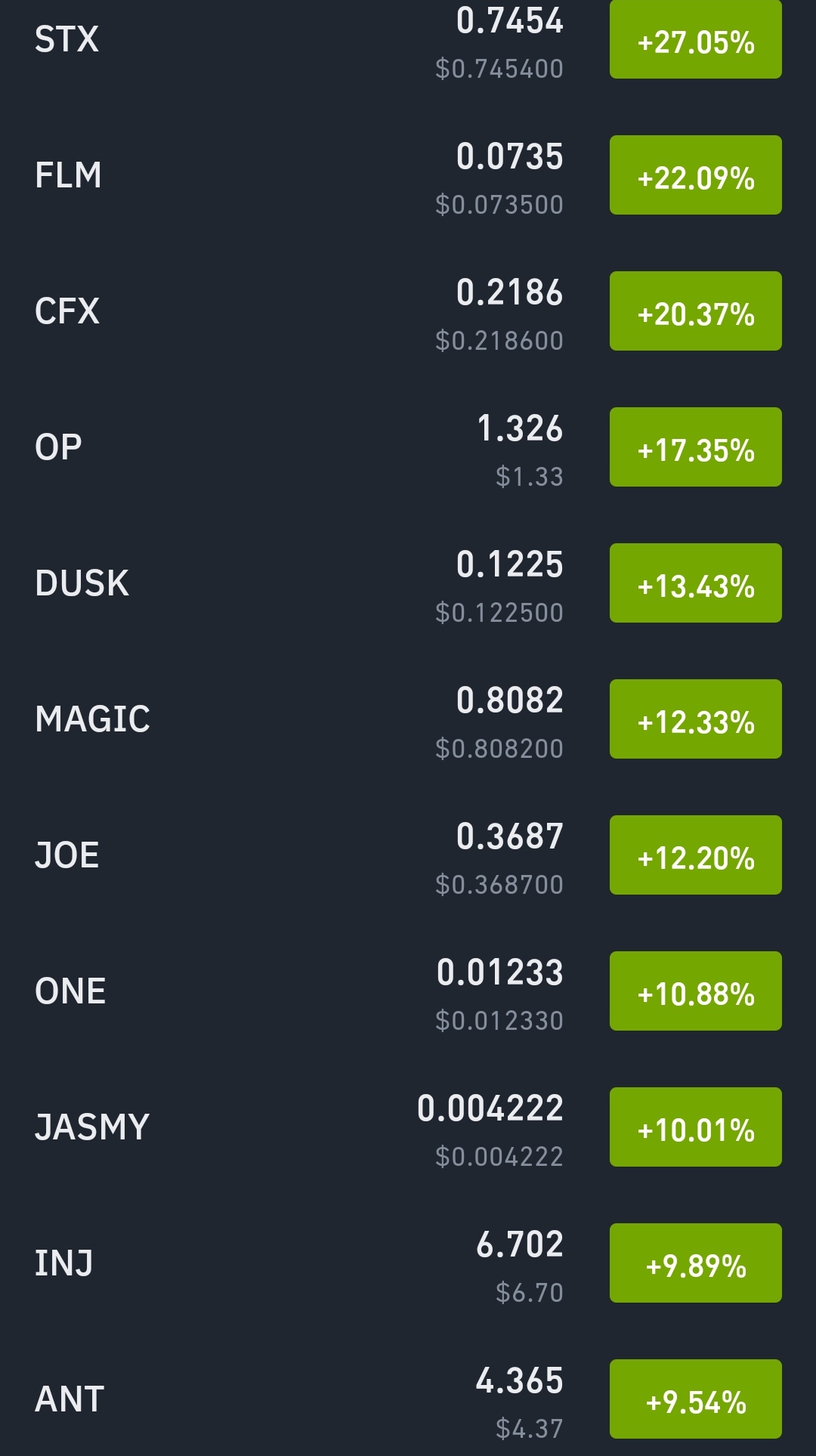Screen dimensions: 816x1456
Task: Open the FLM trading pair
Action: click(408, 175)
